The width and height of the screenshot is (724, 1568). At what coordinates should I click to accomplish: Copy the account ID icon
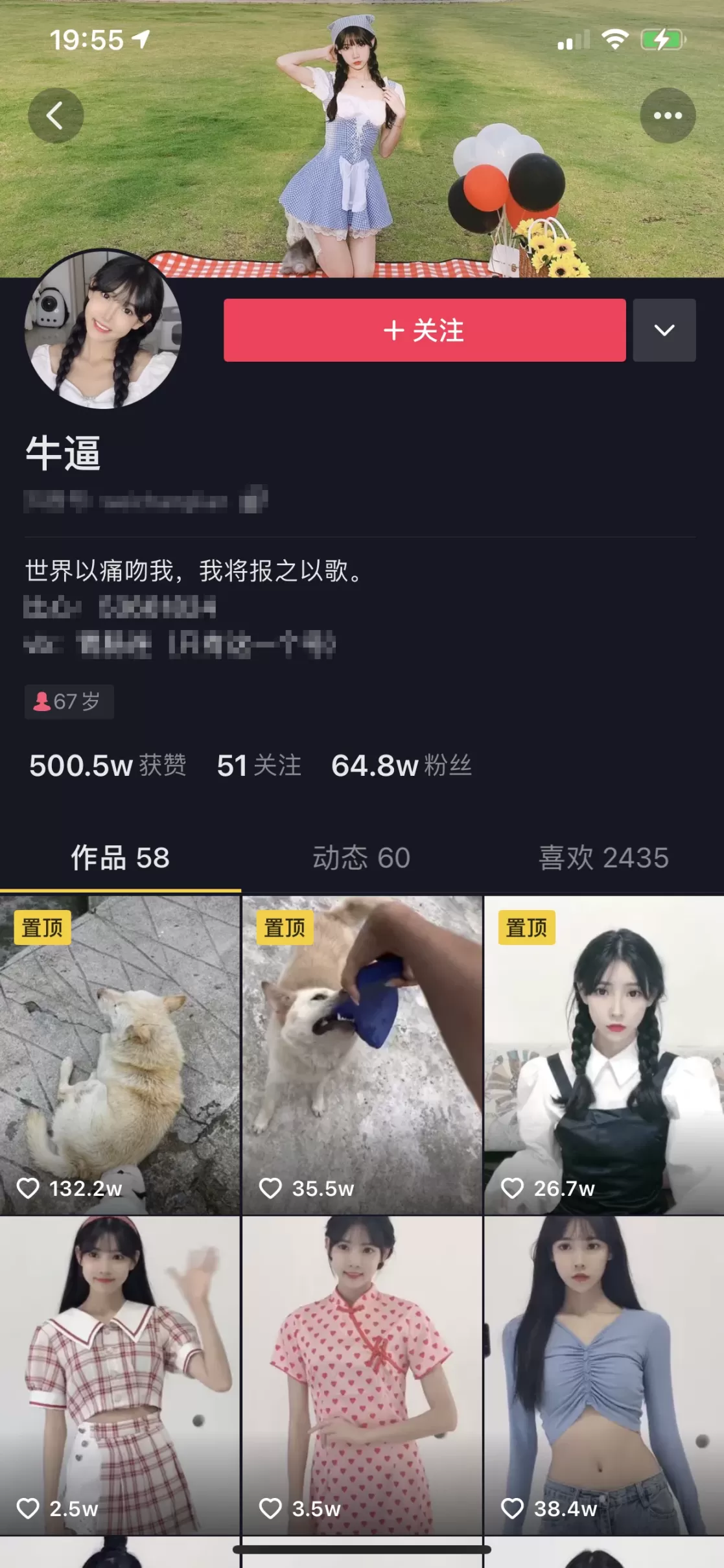click(x=253, y=500)
